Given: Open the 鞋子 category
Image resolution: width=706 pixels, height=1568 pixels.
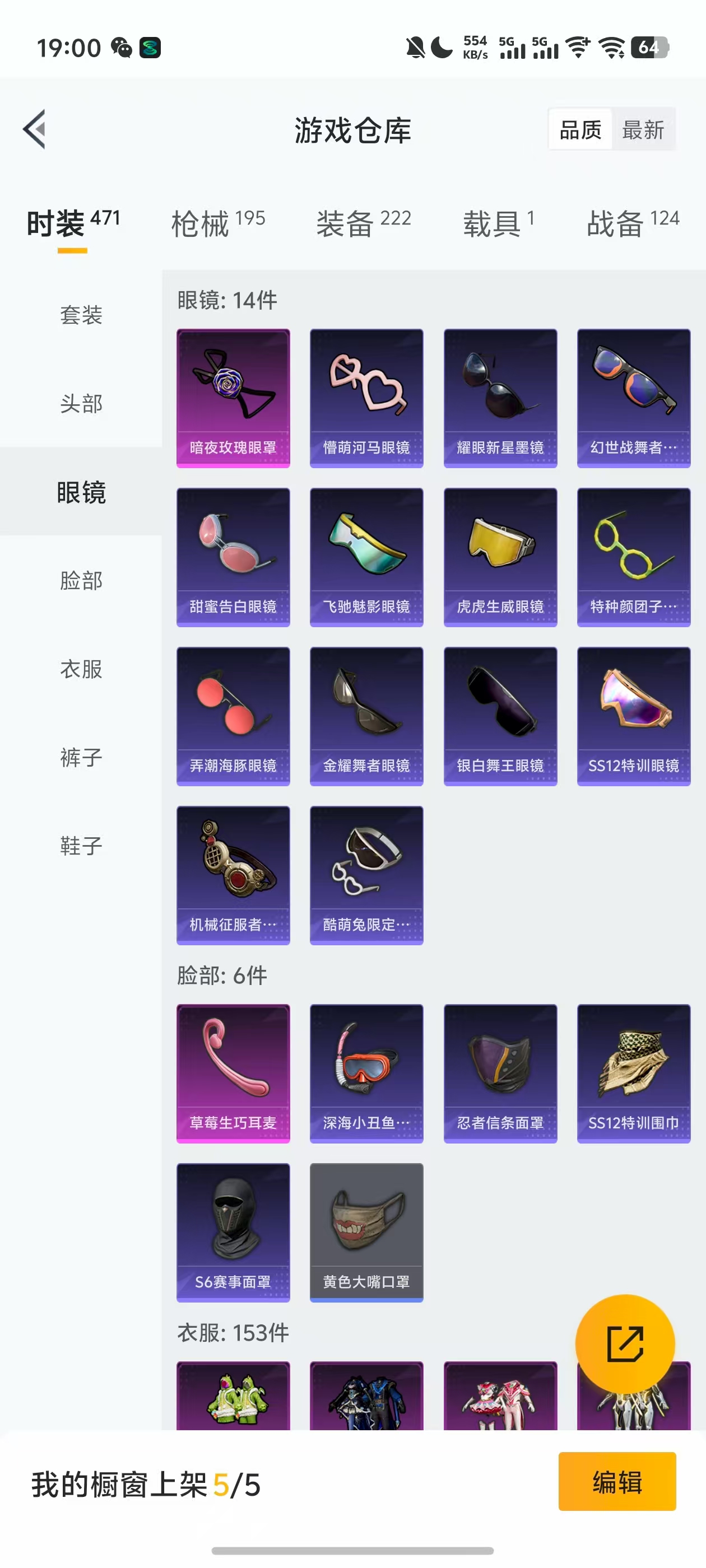Looking at the screenshot, I should (x=81, y=846).
